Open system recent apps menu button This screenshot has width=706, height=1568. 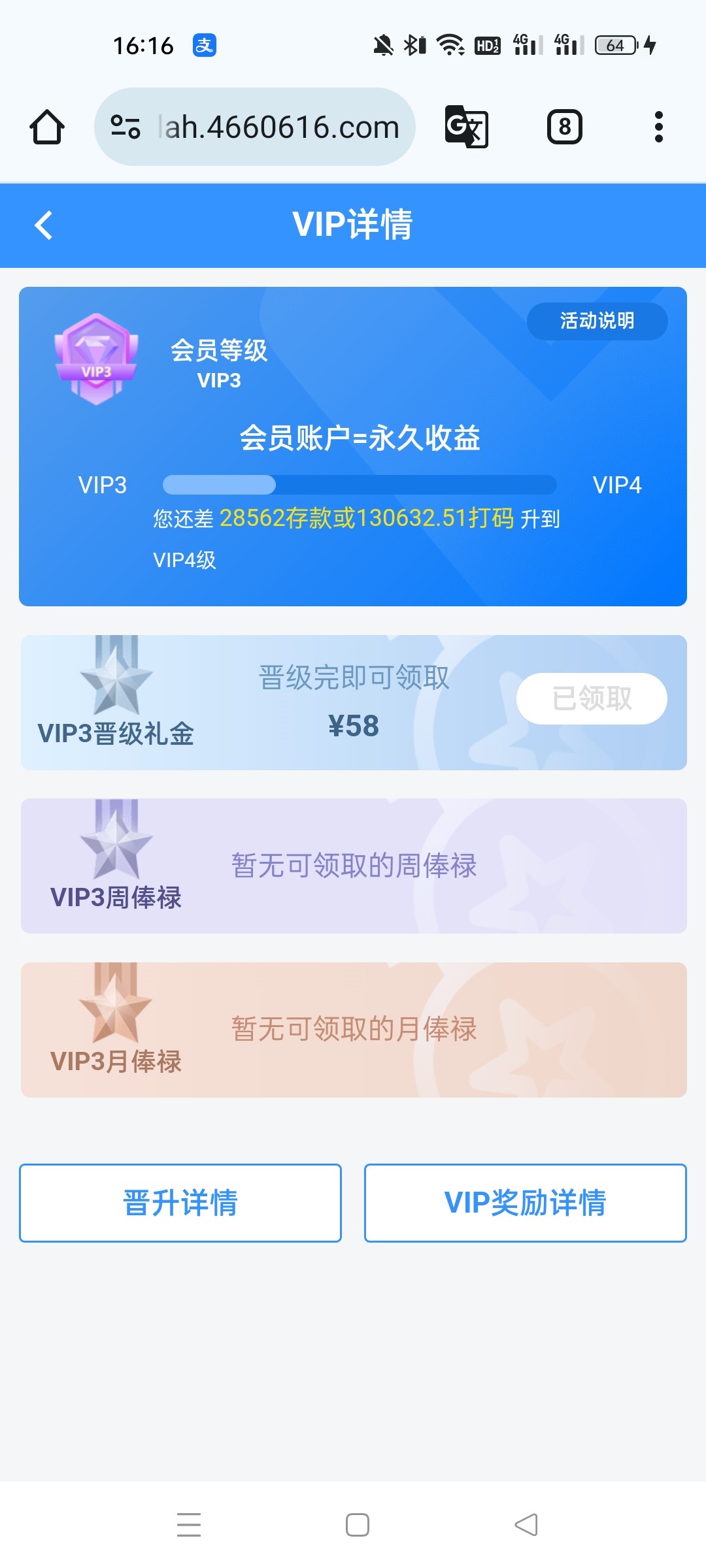coord(189,1525)
